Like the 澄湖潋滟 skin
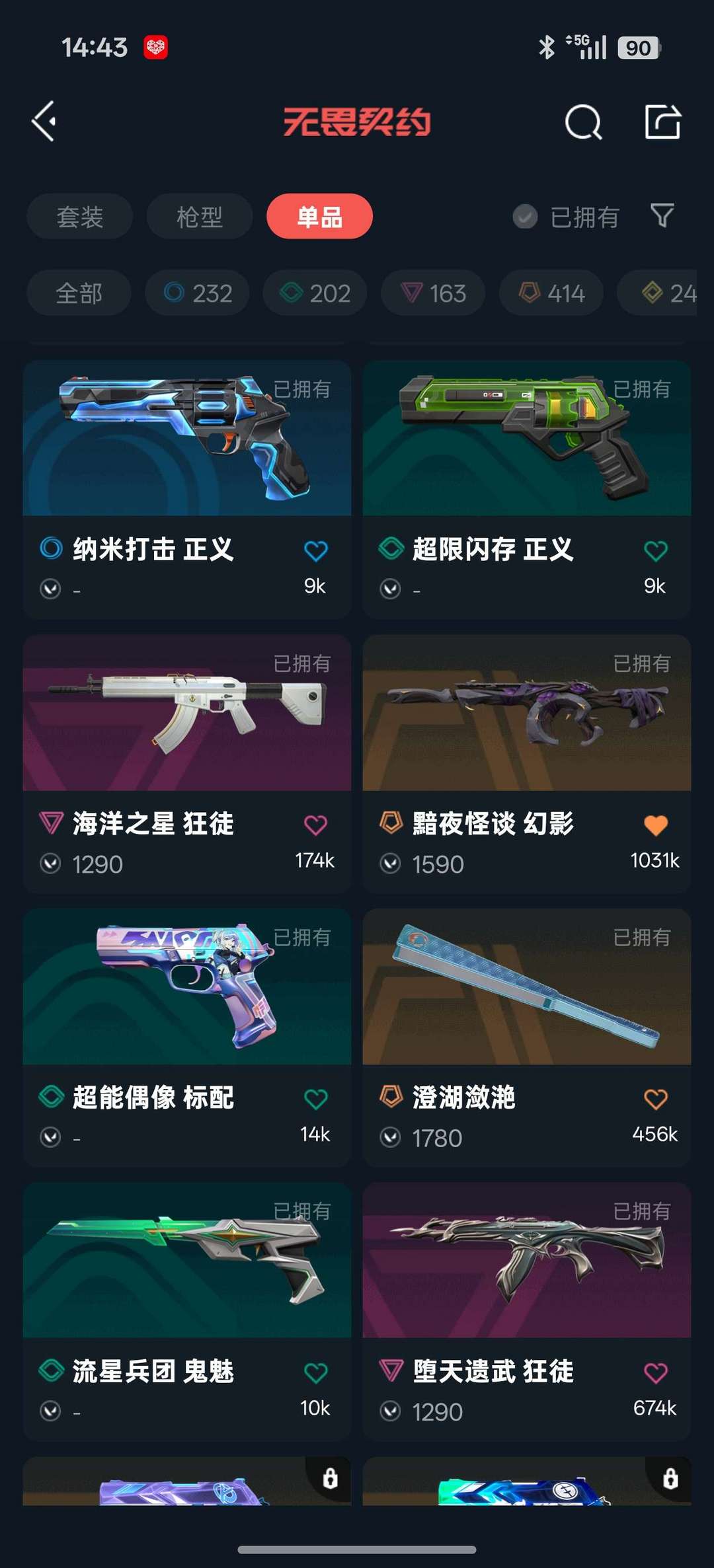 coord(655,1099)
